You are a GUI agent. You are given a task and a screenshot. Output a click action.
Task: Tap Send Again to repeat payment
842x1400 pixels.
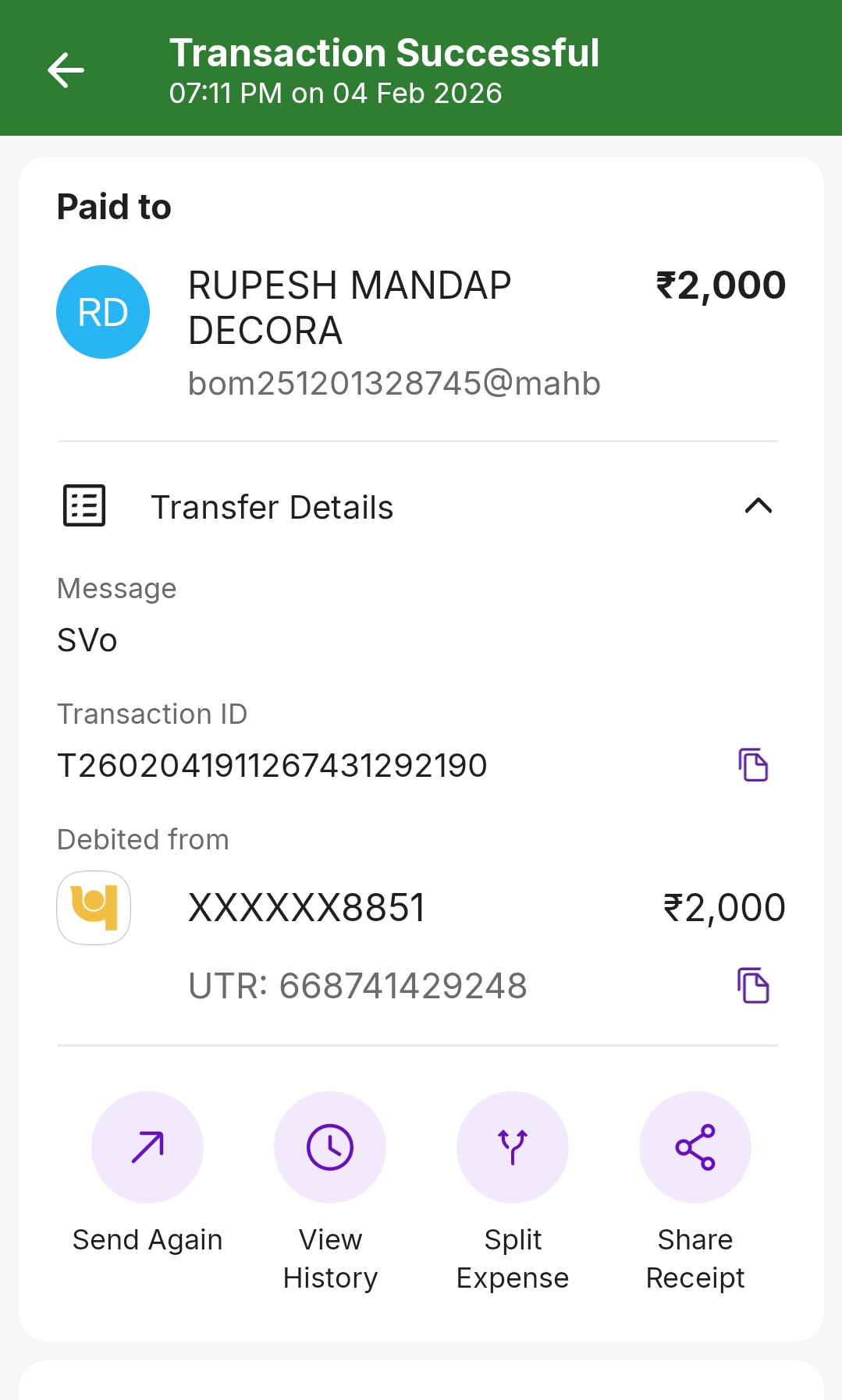pyautogui.click(x=147, y=1147)
